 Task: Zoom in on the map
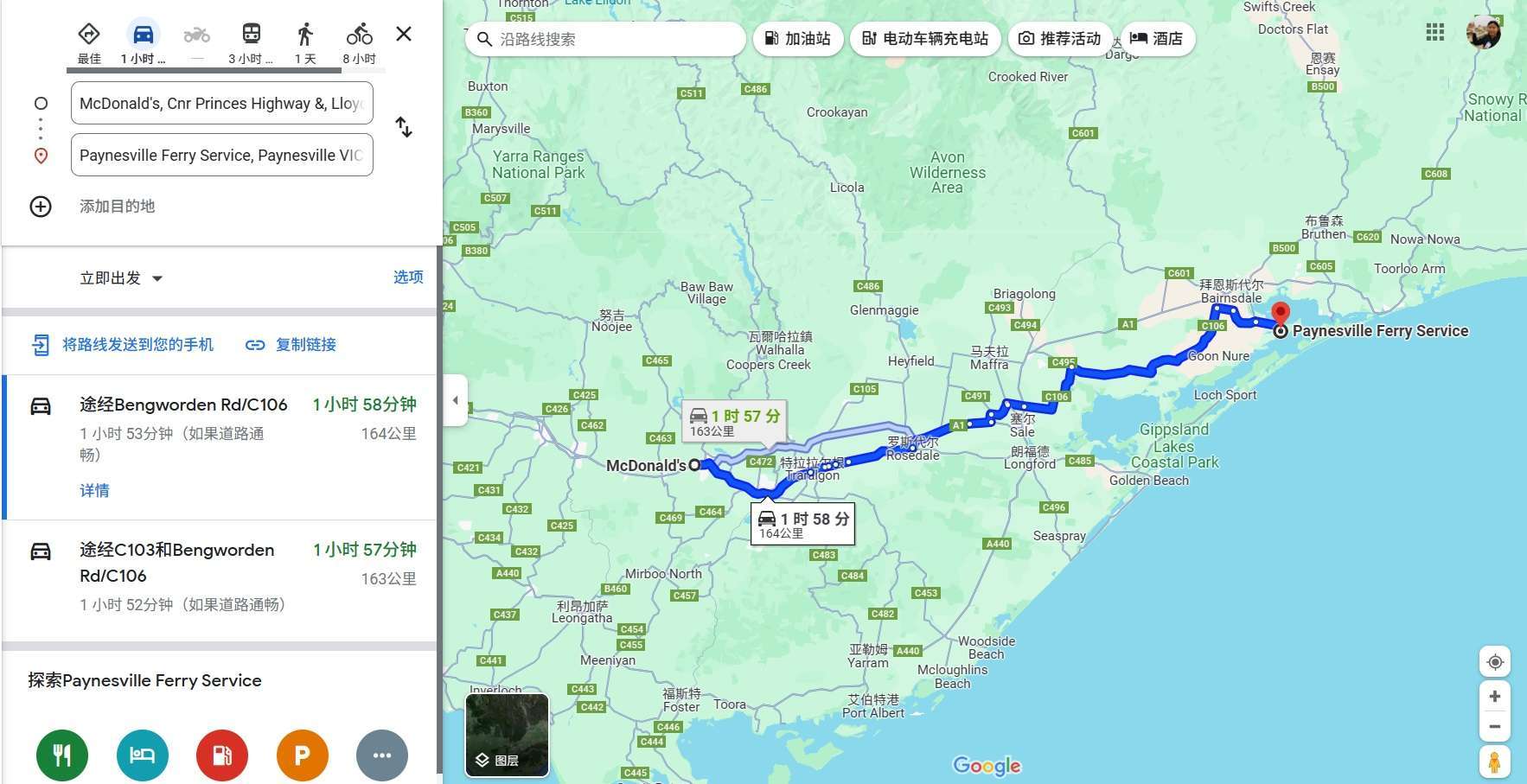(1494, 697)
